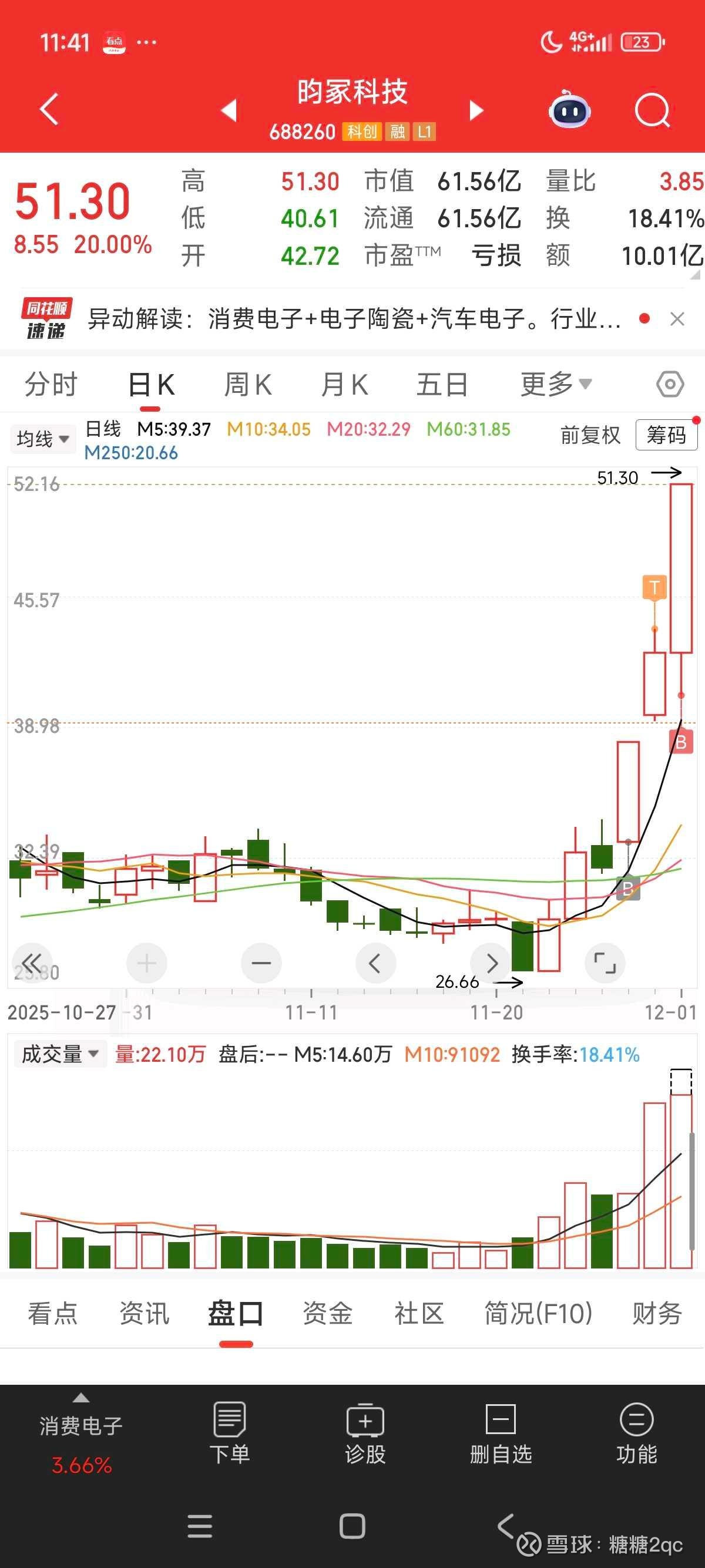Expand the chart to fullscreen
Viewport: 705px width, 1568px height.
click(x=605, y=963)
